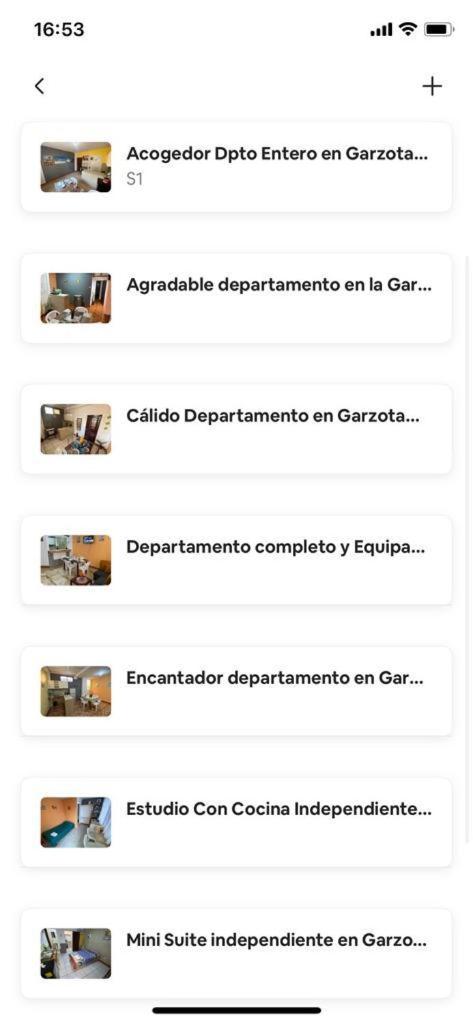
Task: Open Mini Suite independiente en Garzo... listing
Action: pos(236,953)
